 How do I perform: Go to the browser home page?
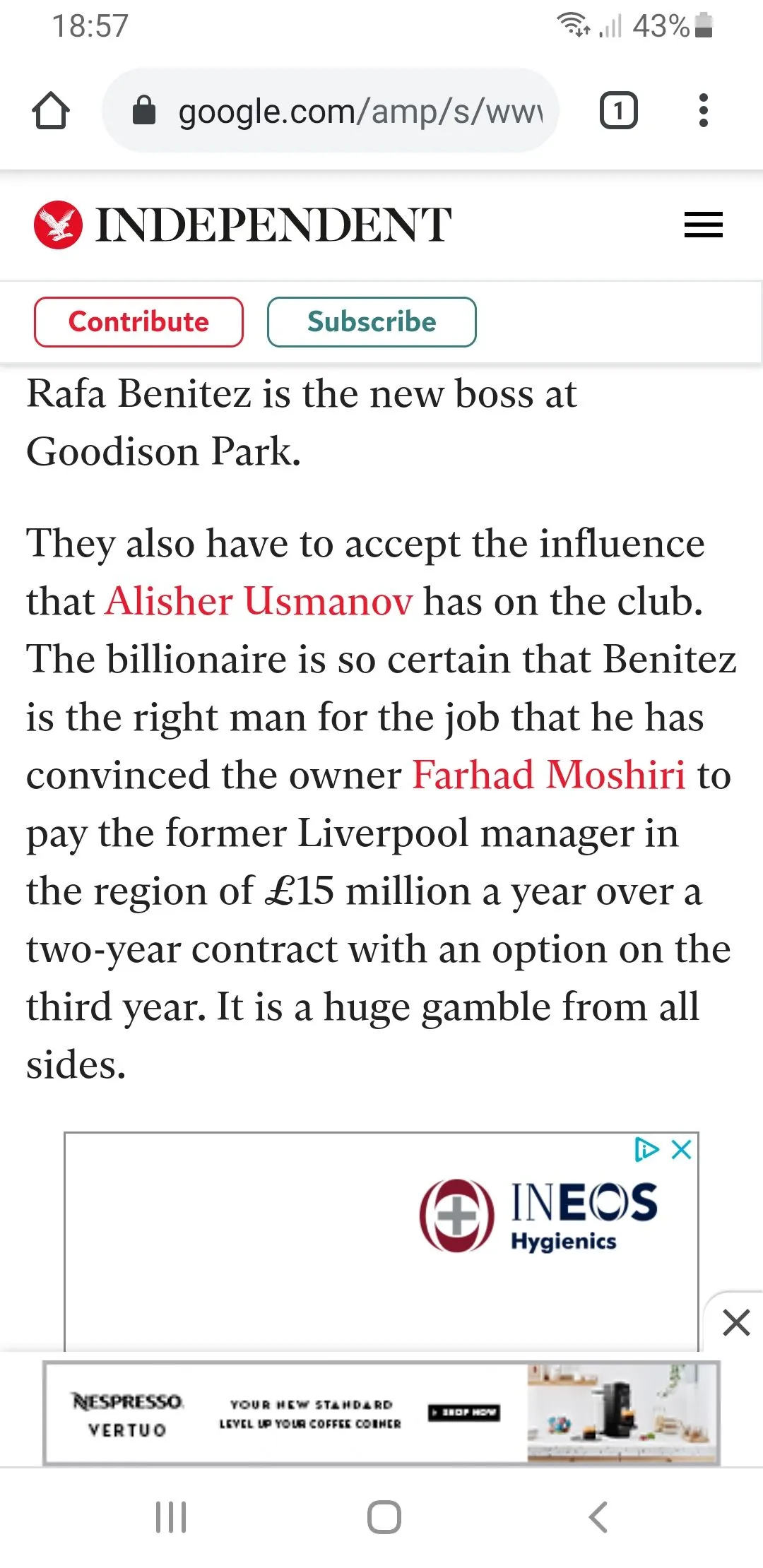[51, 111]
